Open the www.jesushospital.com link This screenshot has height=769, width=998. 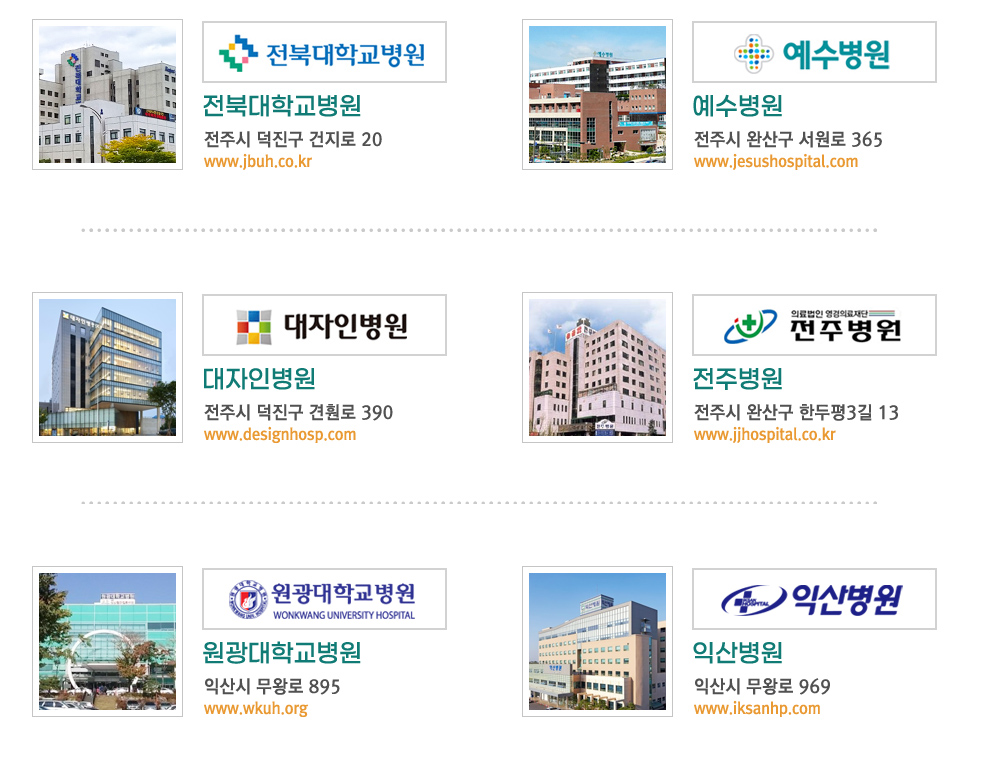775,161
